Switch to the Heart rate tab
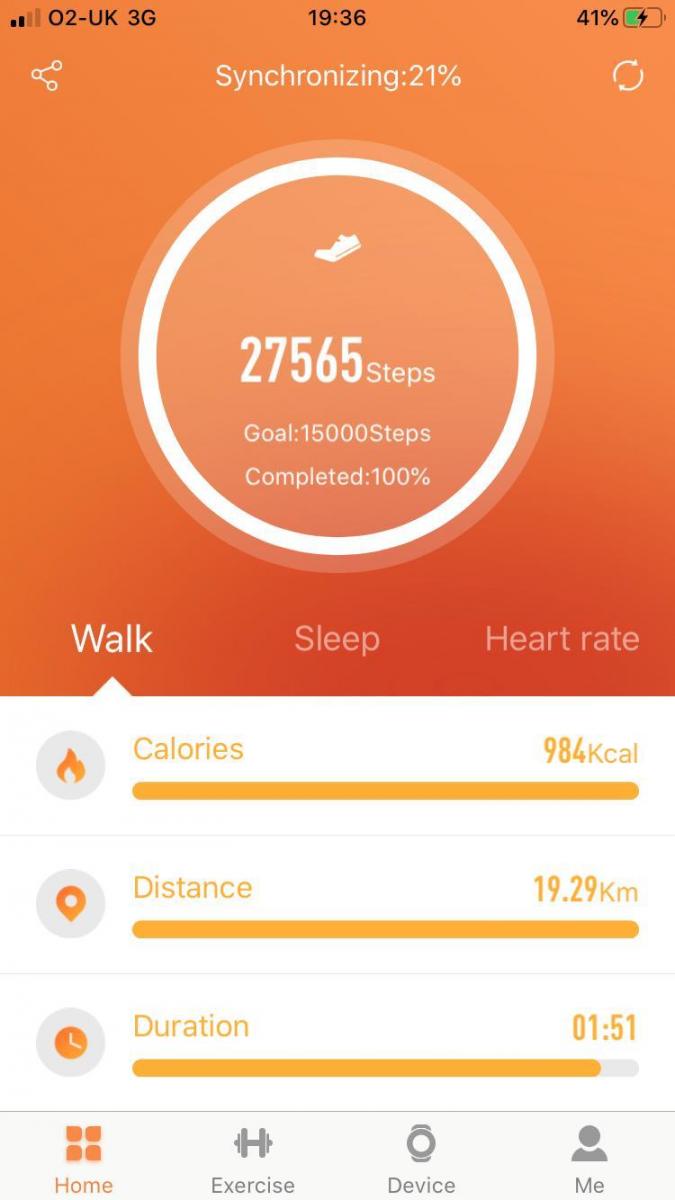Viewport: 675px width, 1200px height. [561, 639]
